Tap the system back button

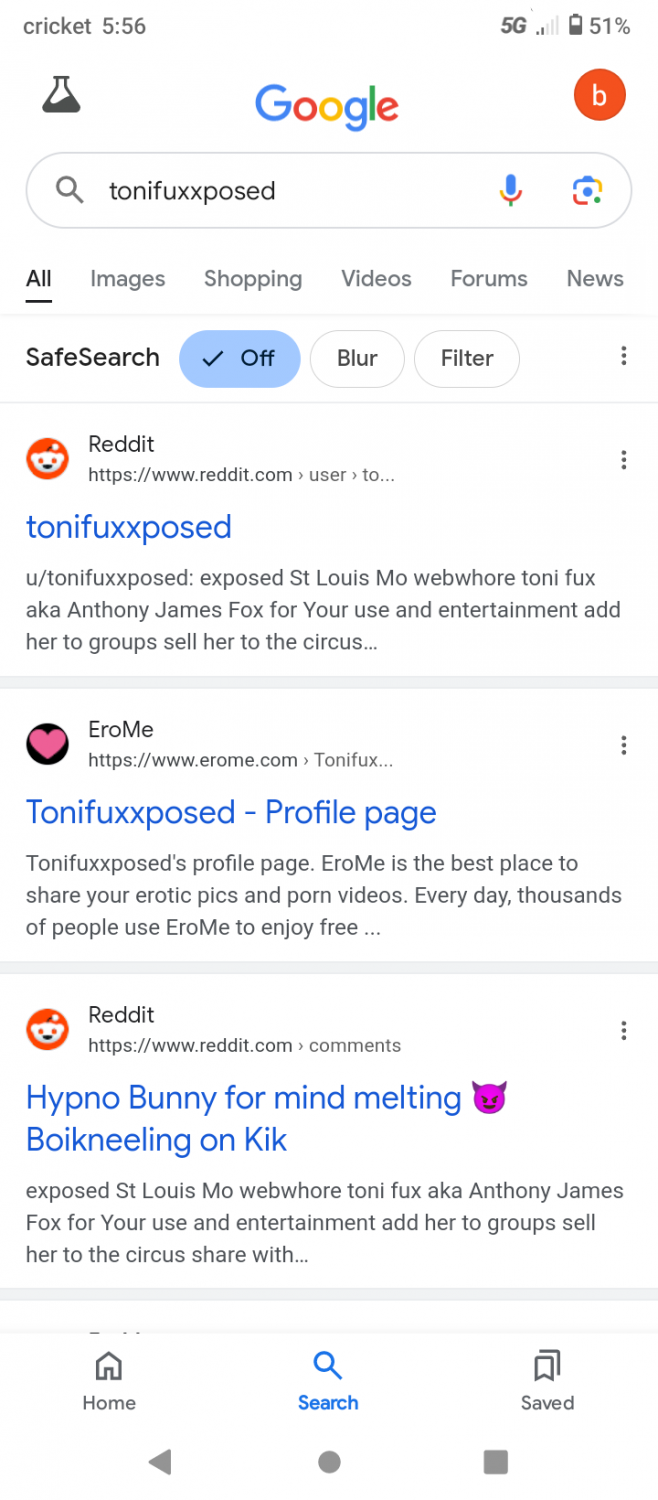pos(160,1462)
